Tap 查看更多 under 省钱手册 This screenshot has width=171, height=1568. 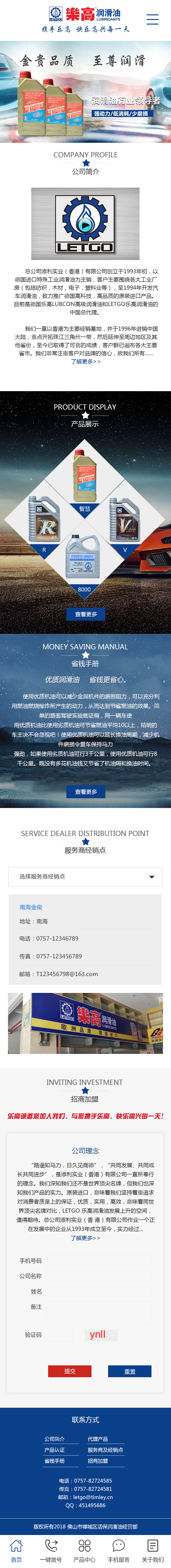(x=85, y=791)
